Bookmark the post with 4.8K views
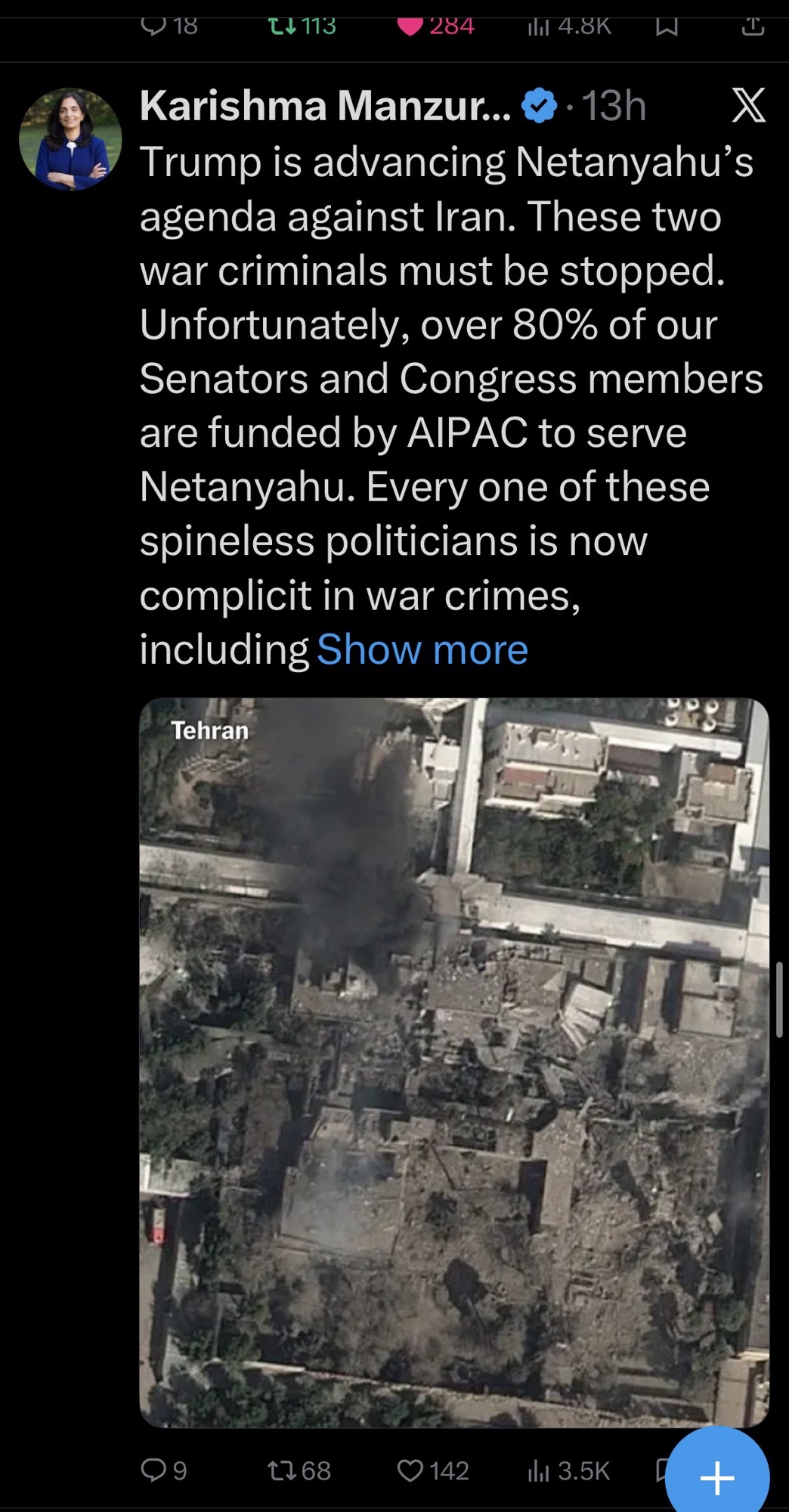Viewport: 789px width, 1512px height. coord(667,26)
